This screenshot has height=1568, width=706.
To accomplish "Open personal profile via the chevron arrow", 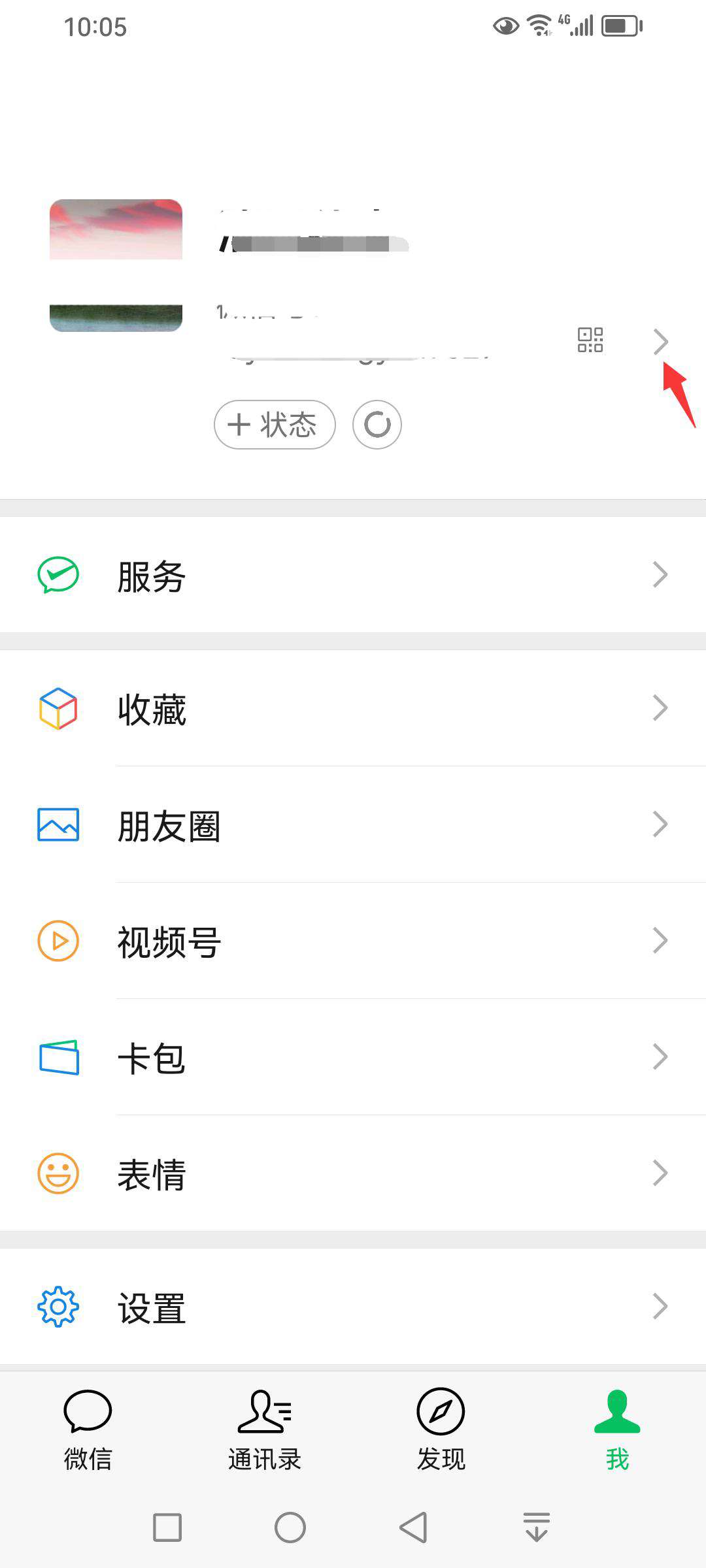I will 660,341.
